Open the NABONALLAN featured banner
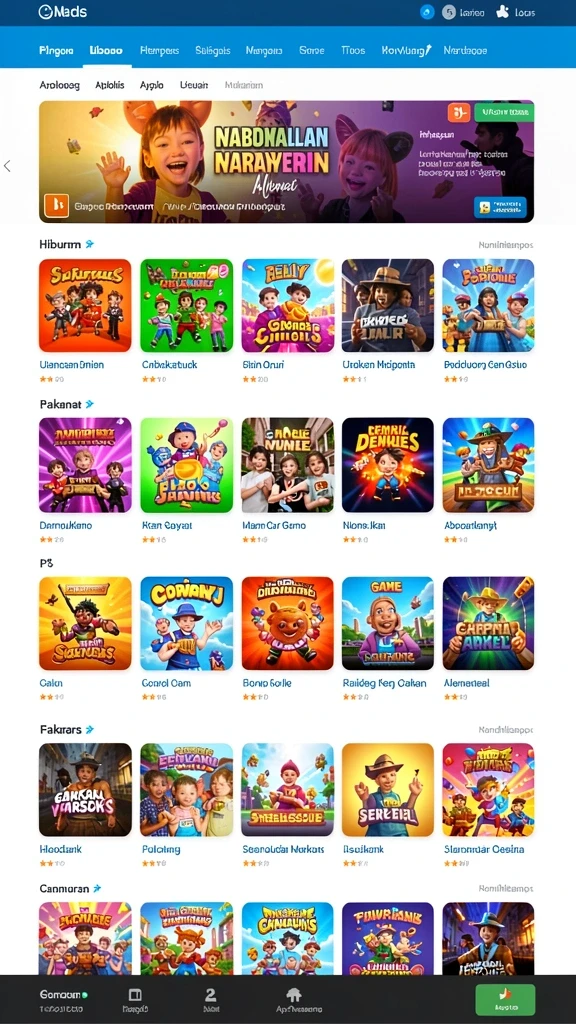Viewport: 576px width, 1024px height. [286, 161]
